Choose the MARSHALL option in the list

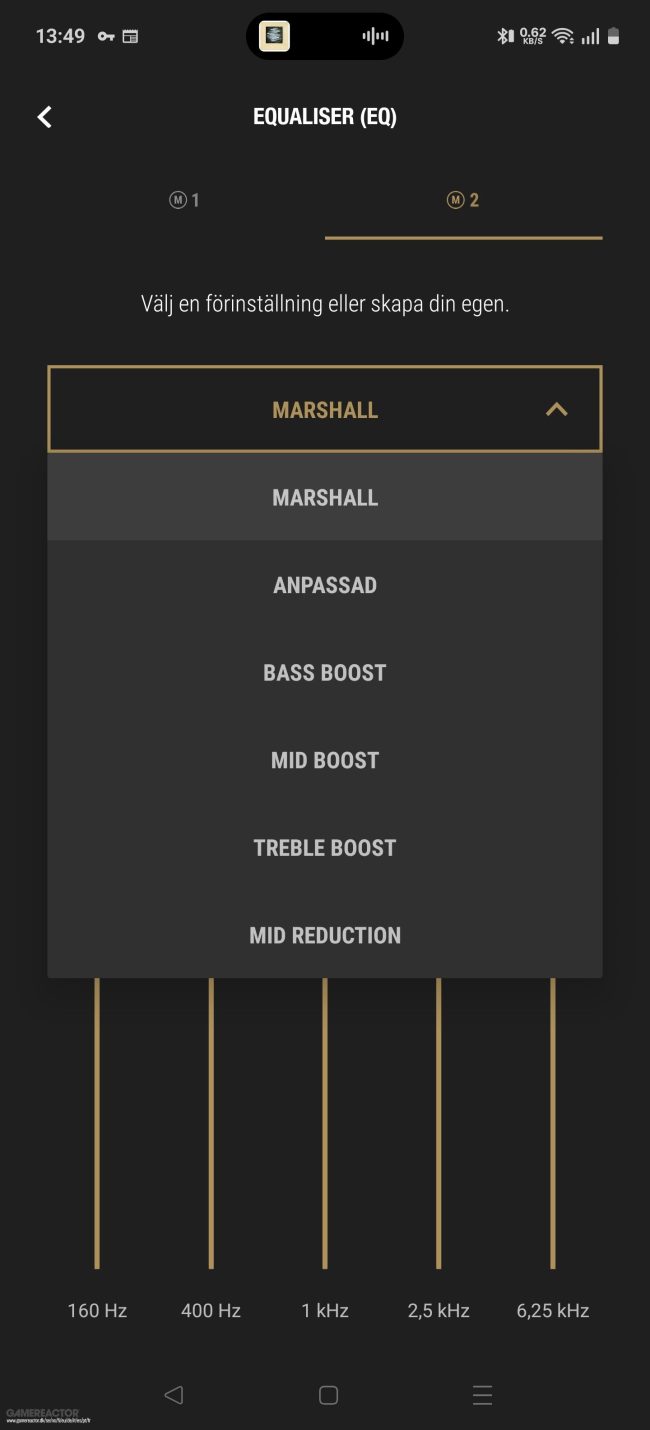coord(325,497)
